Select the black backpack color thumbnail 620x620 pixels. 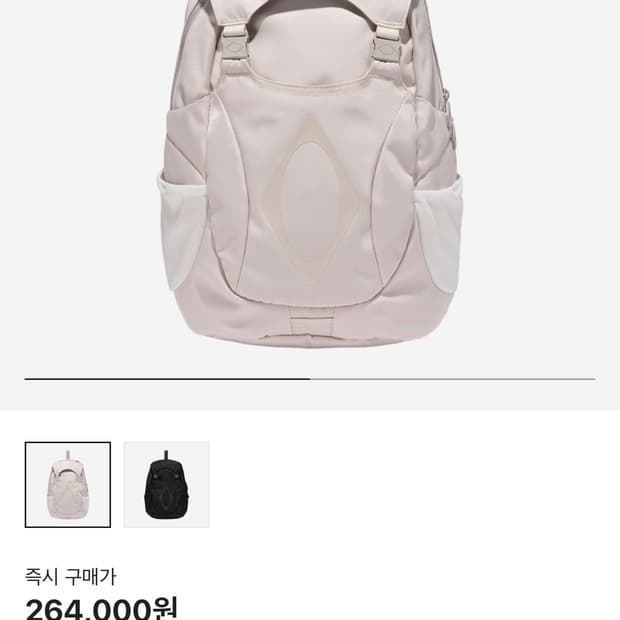coord(166,485)
